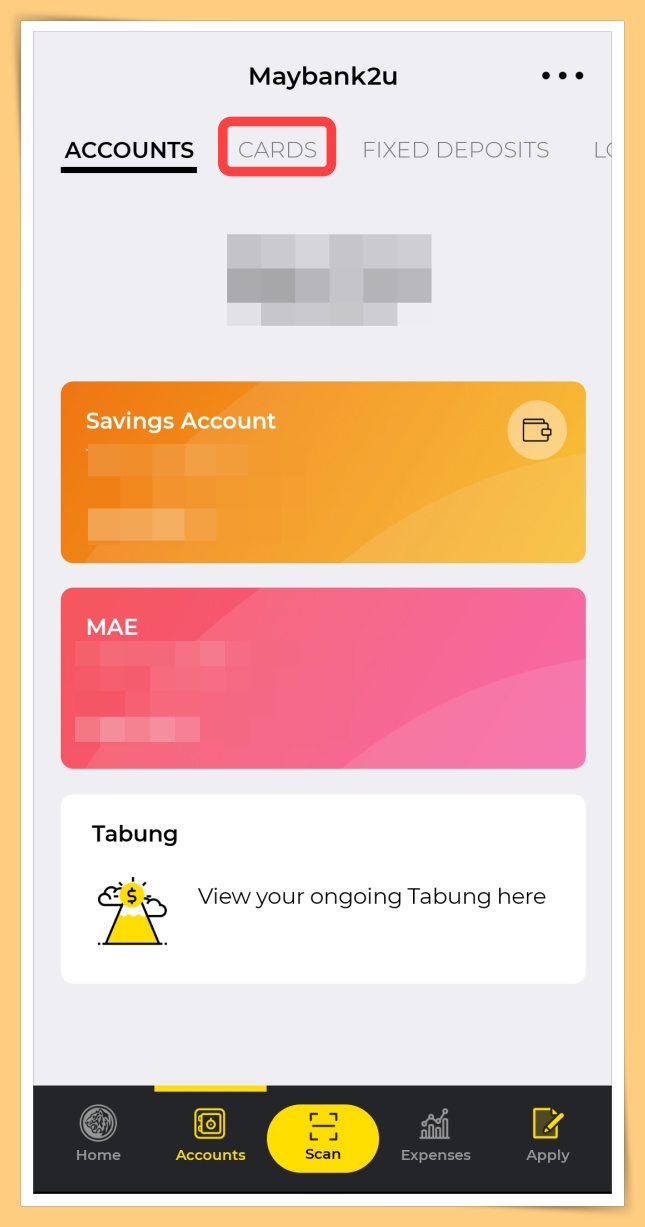
Task: Open the Savings Account card
Action: coord(323,472)
